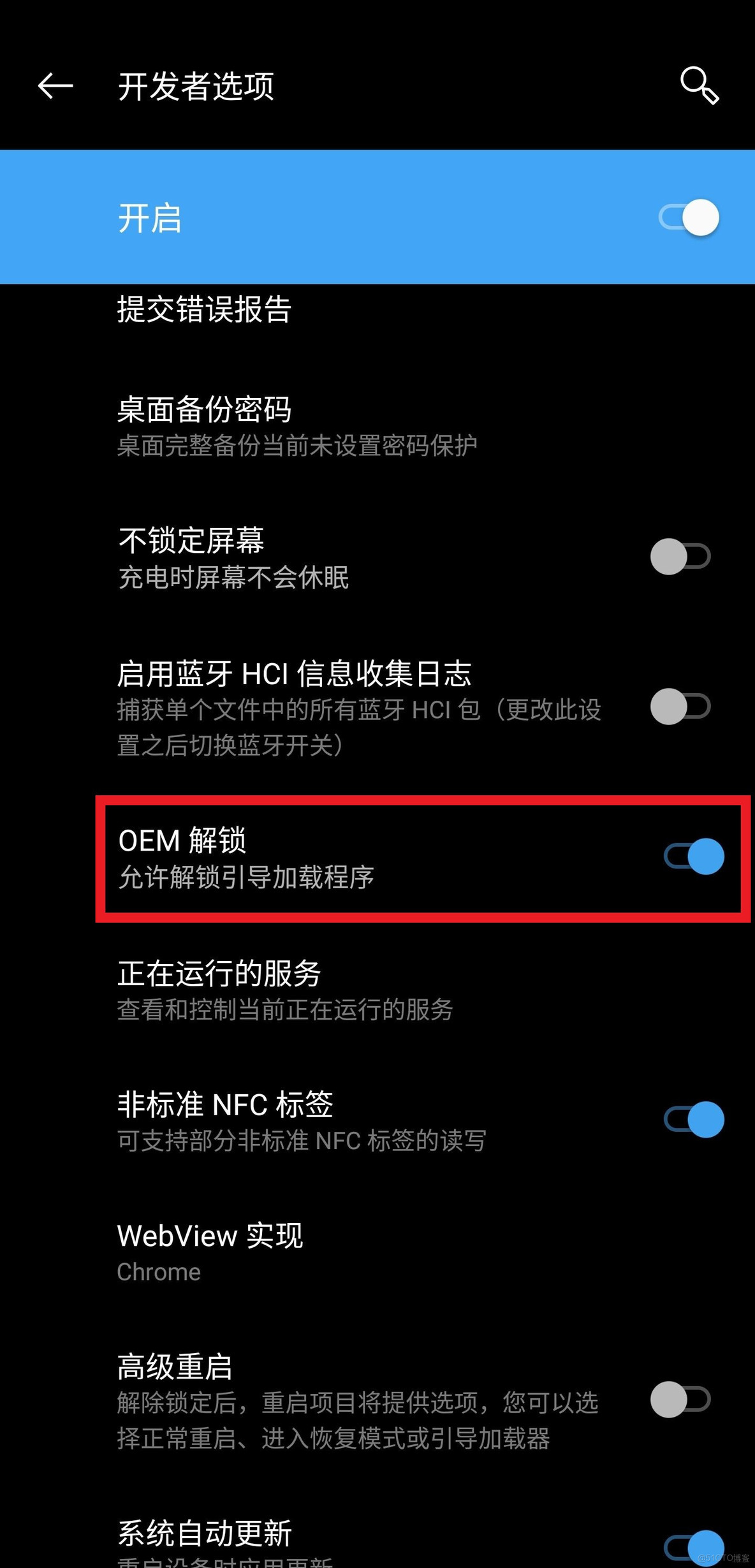Enable 不锁定屏幕 toggle
This screenshot has height=1568, width=755.
tap(680, 557)
